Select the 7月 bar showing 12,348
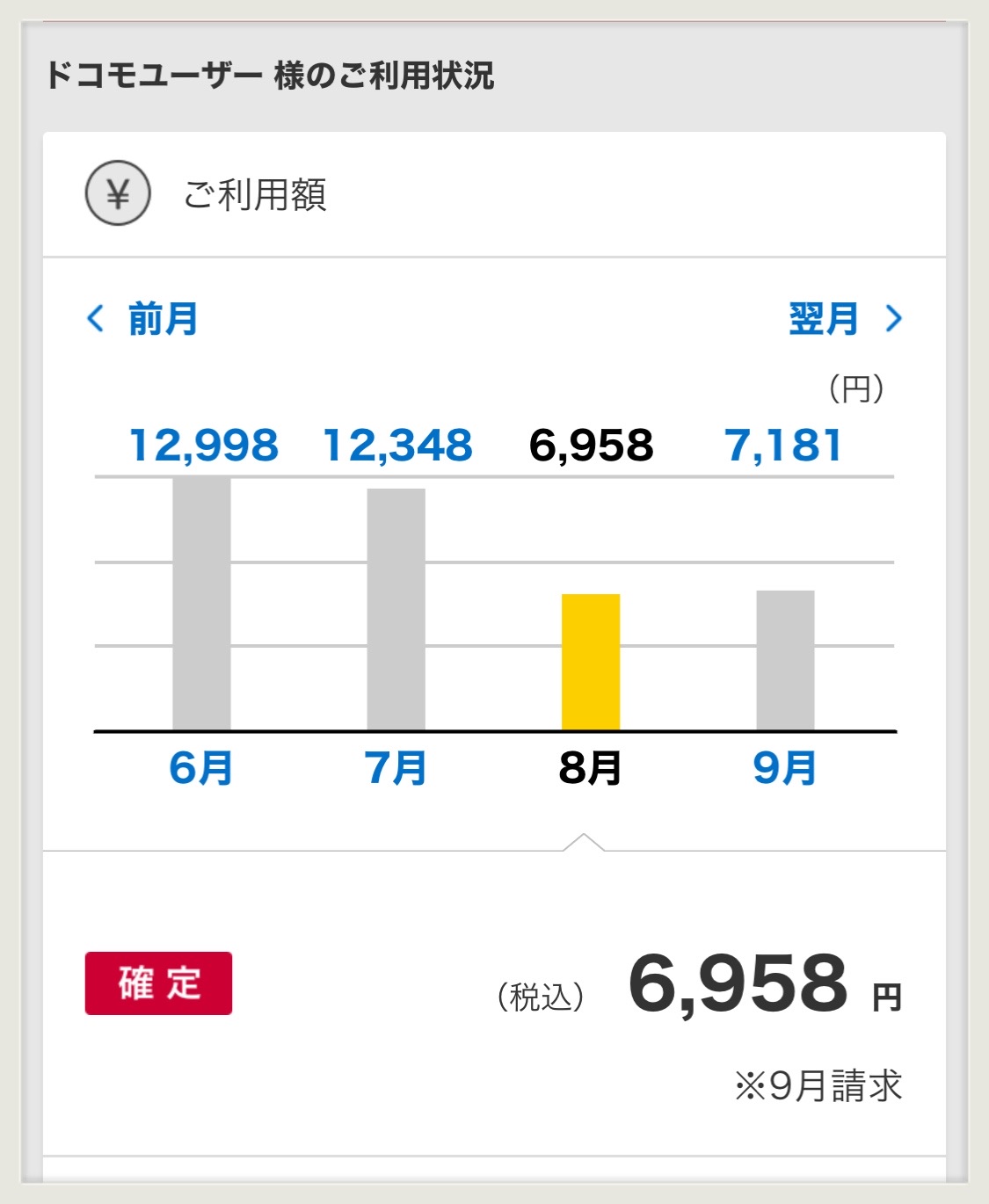This screenshot has height=1204, width=989. coord(396,609)
